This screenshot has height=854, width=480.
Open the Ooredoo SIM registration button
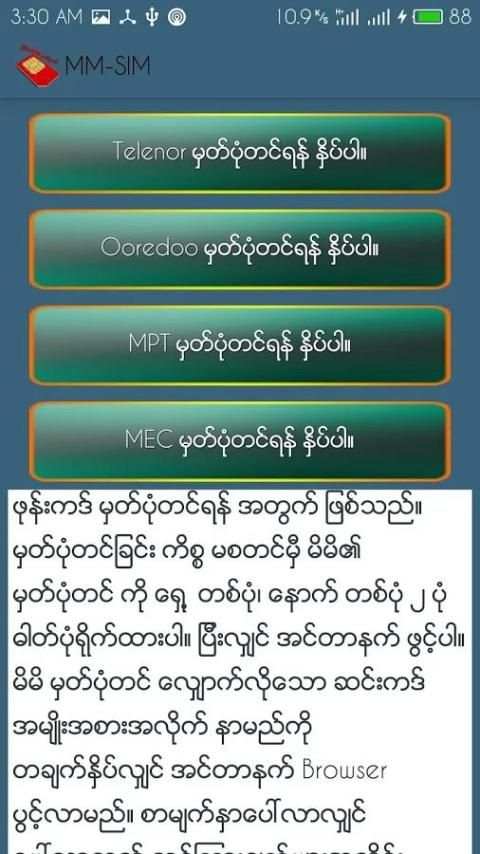(240, 249)
